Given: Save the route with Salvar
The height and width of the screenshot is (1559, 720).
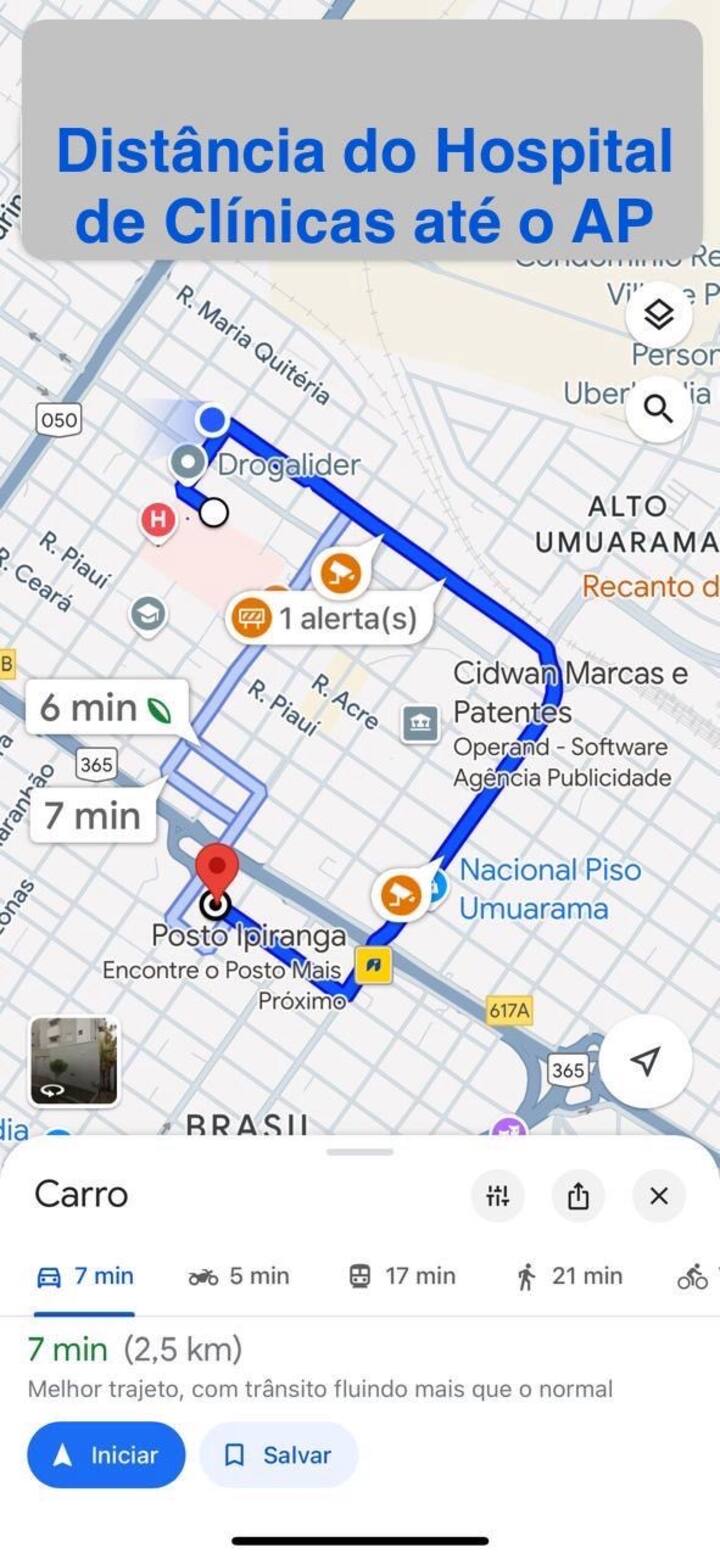Looking at the screenshot, I should click(x=278, y=1455).
